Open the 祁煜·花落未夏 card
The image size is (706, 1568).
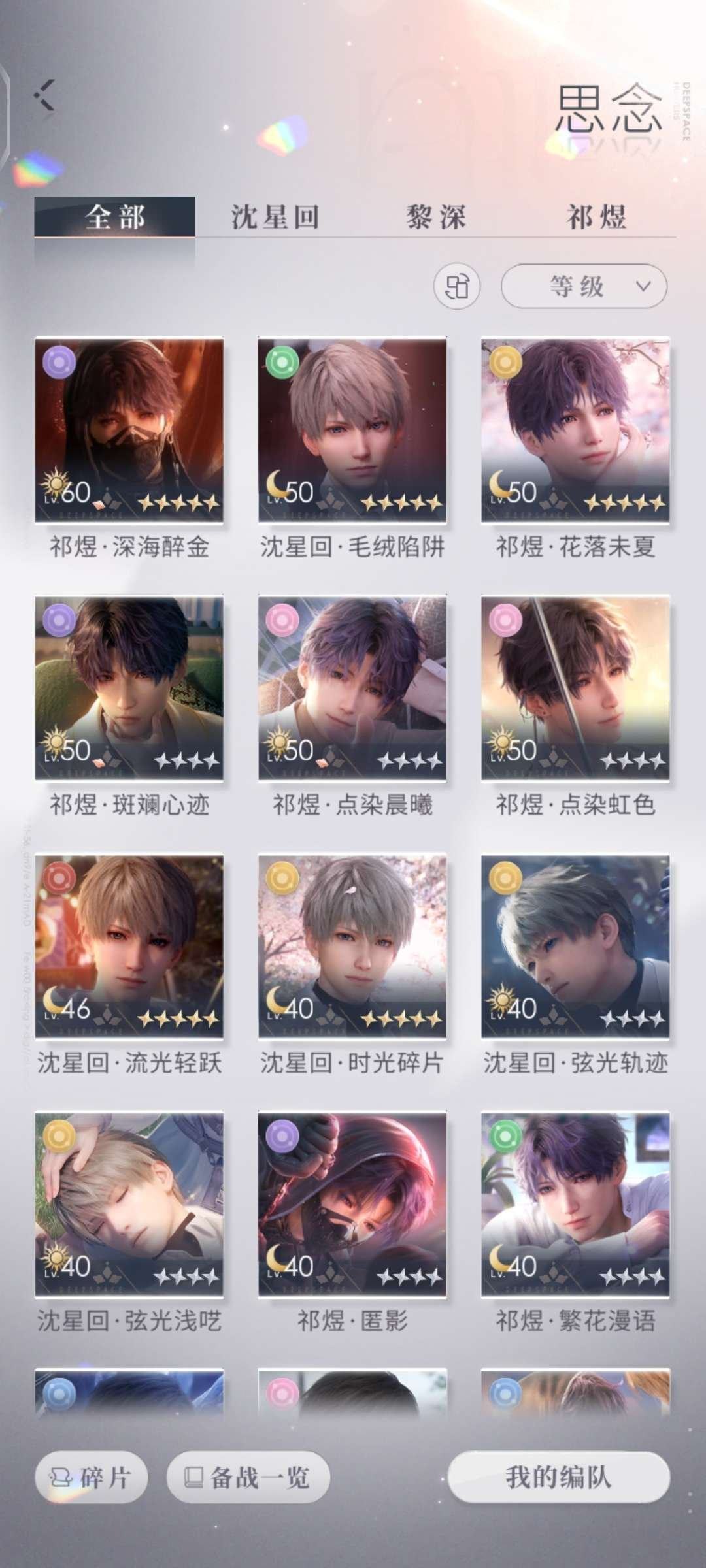[x=575, y=430]
